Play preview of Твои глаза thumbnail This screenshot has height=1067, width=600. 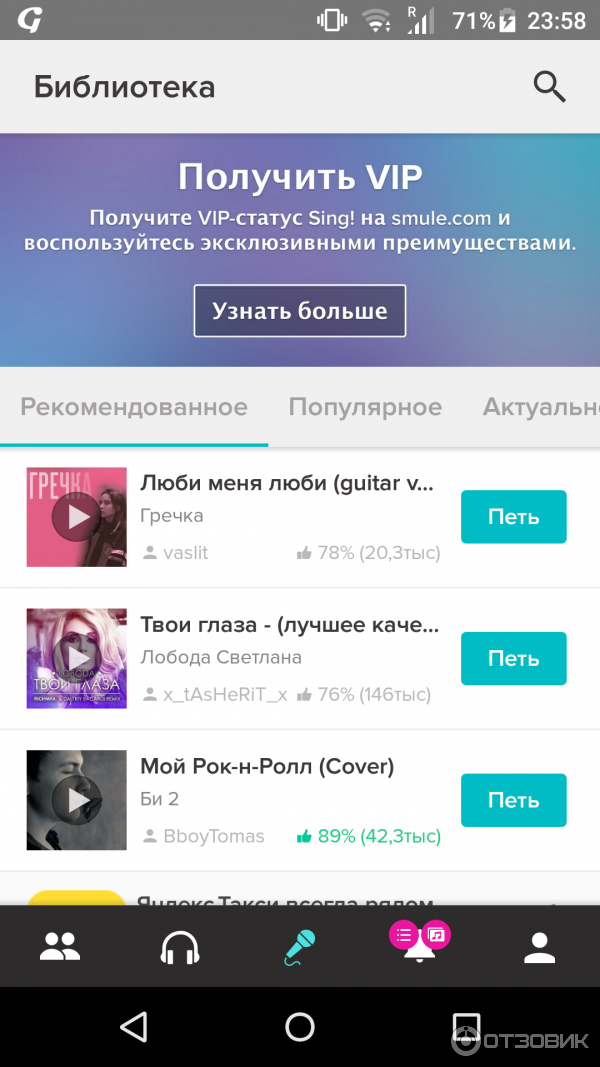point(76,659)
